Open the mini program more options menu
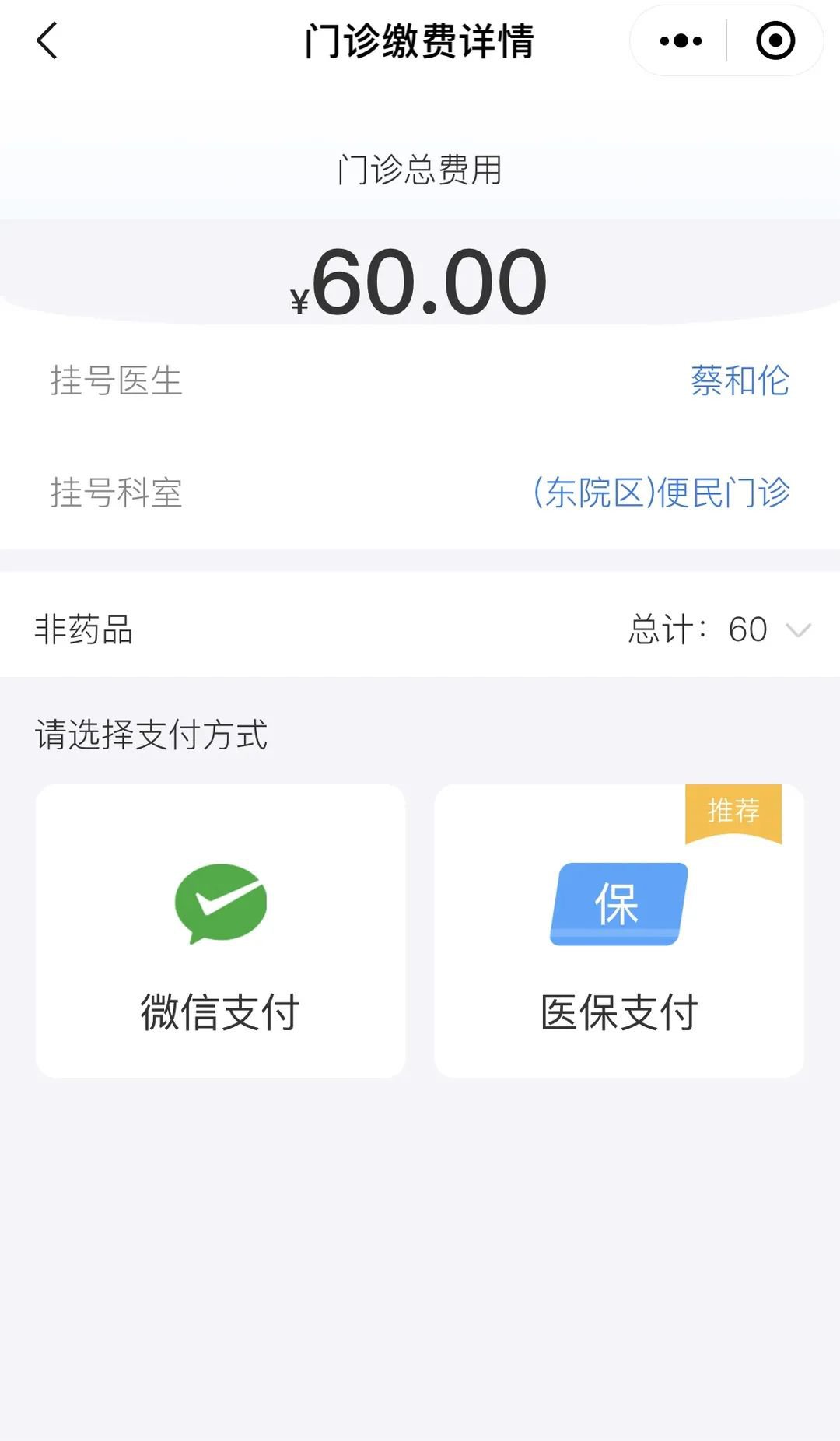Viewport: 840px width, 1441px height. (681, 41)
